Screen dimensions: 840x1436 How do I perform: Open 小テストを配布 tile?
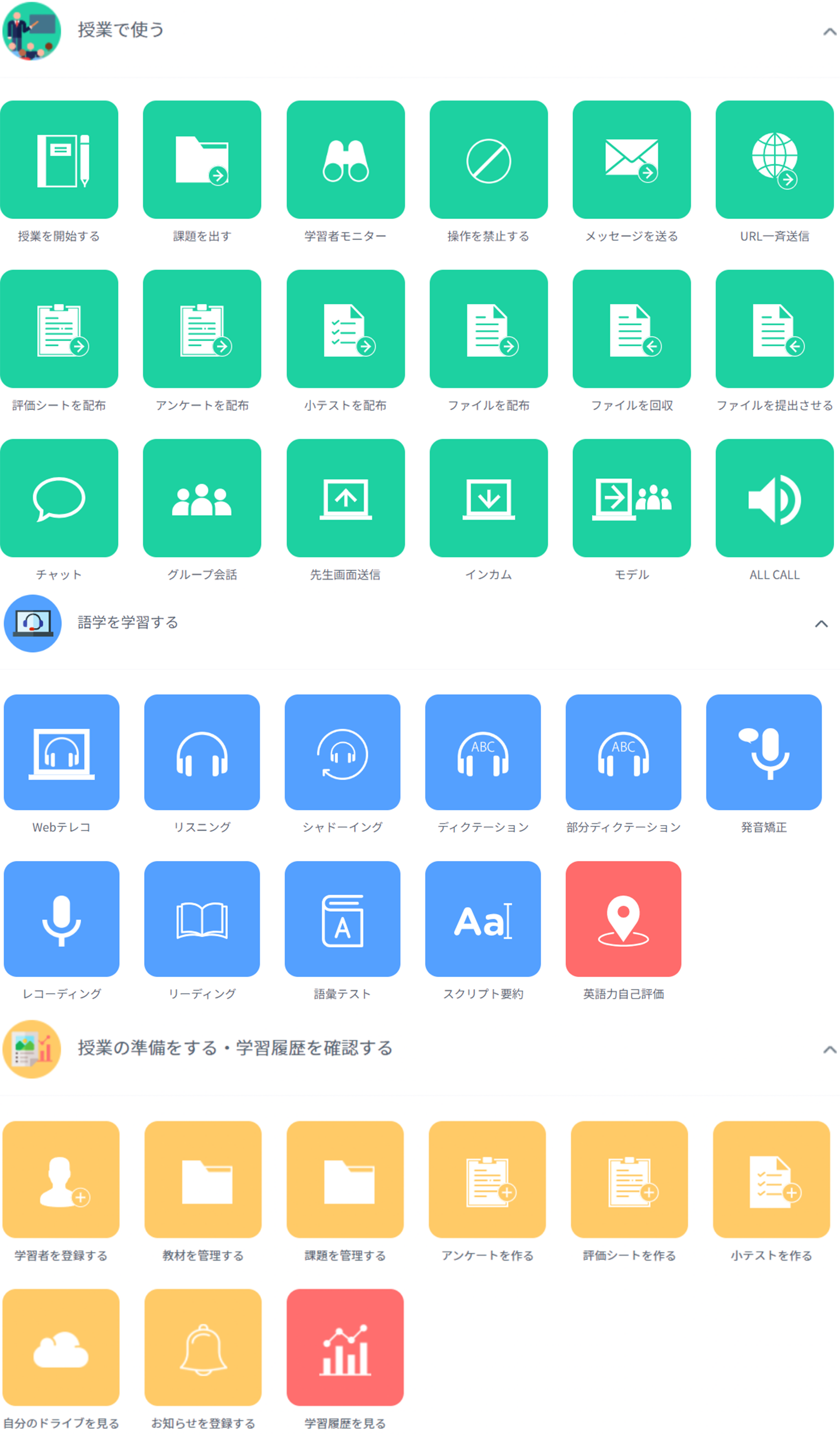(345, 329)
